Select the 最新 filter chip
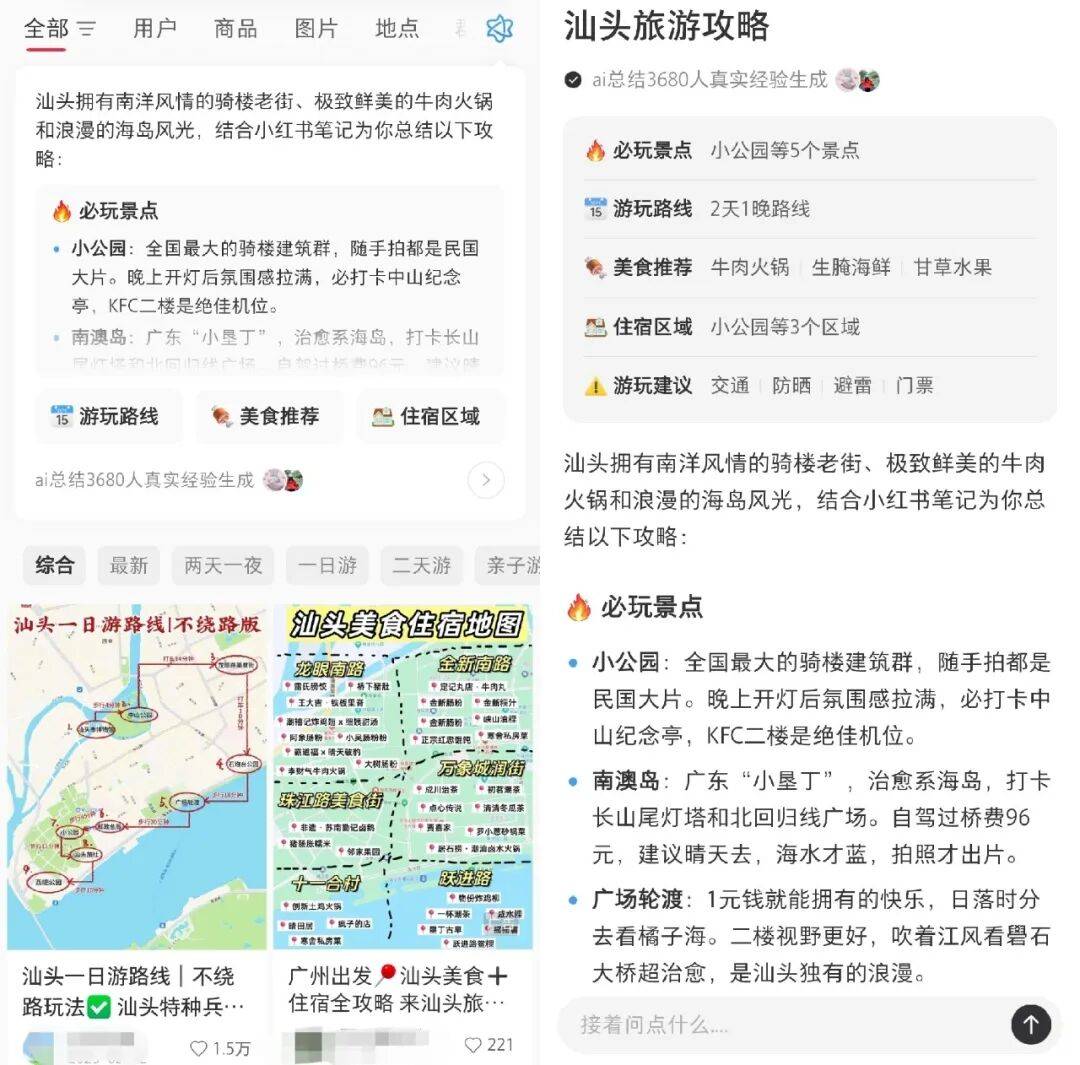1080x1065 pixels. pyautogui.click(x=129, y=565)
